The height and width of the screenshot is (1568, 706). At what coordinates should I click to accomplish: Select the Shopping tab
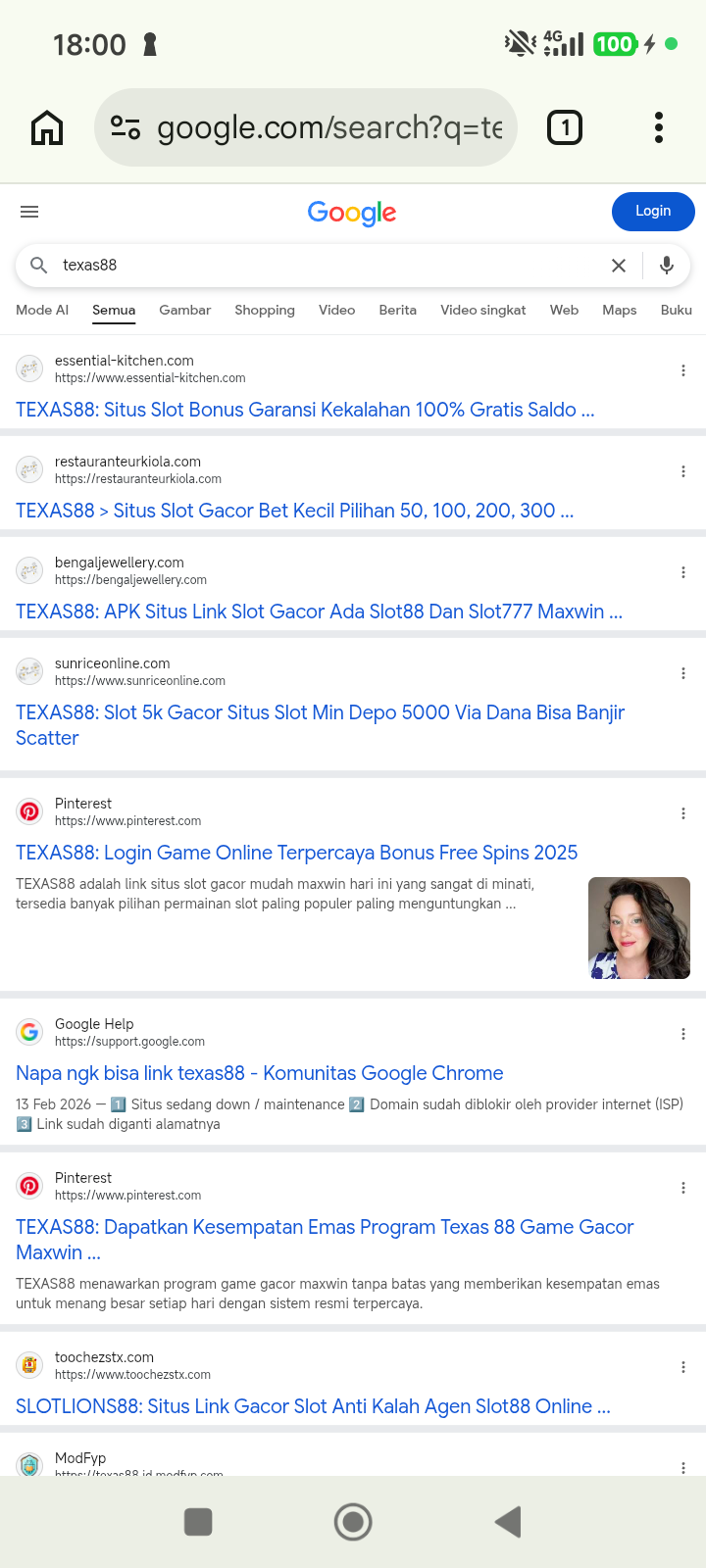pyautogui.click(x=265, y=310)
